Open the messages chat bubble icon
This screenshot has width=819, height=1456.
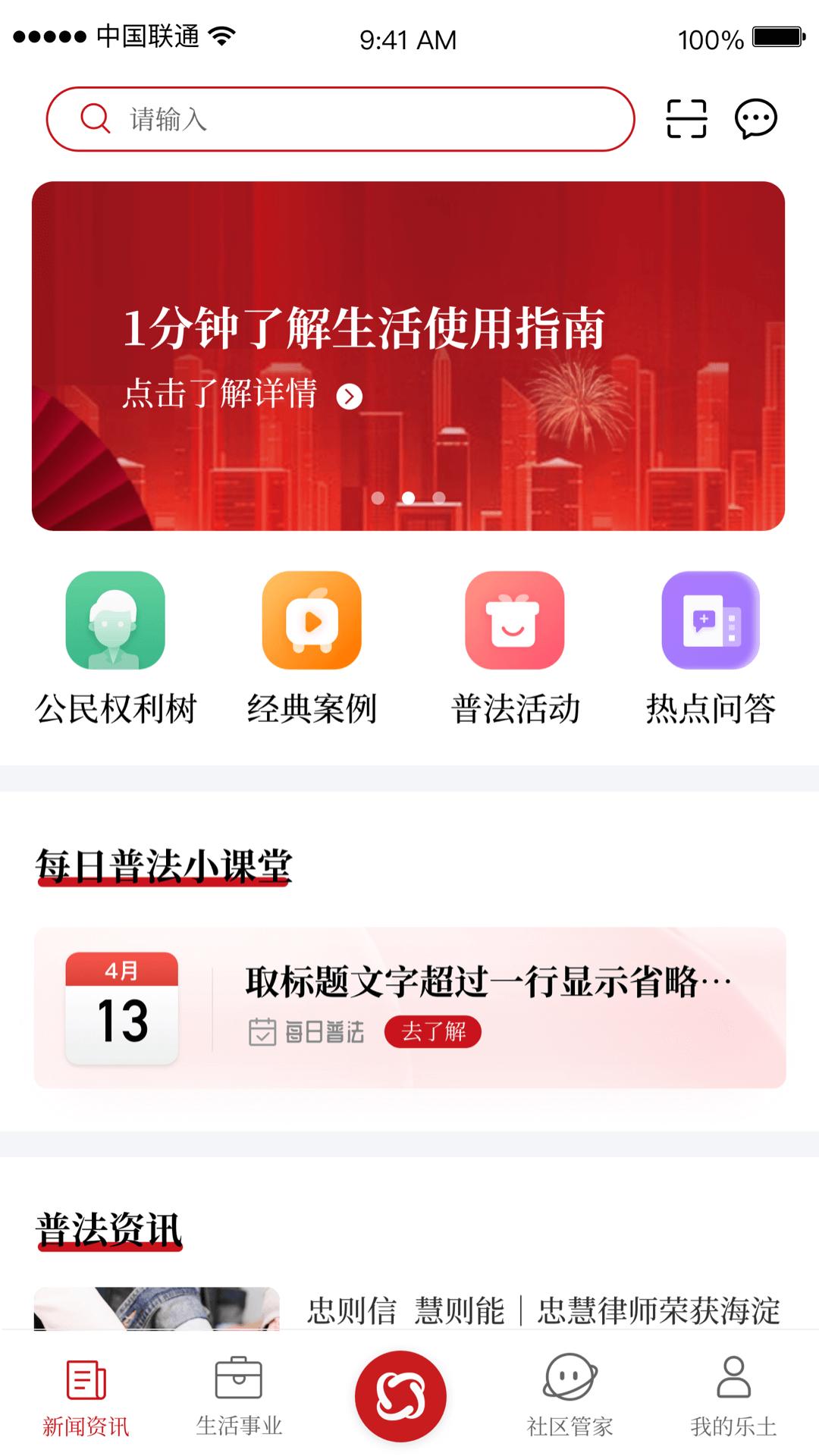pos(755,119)
